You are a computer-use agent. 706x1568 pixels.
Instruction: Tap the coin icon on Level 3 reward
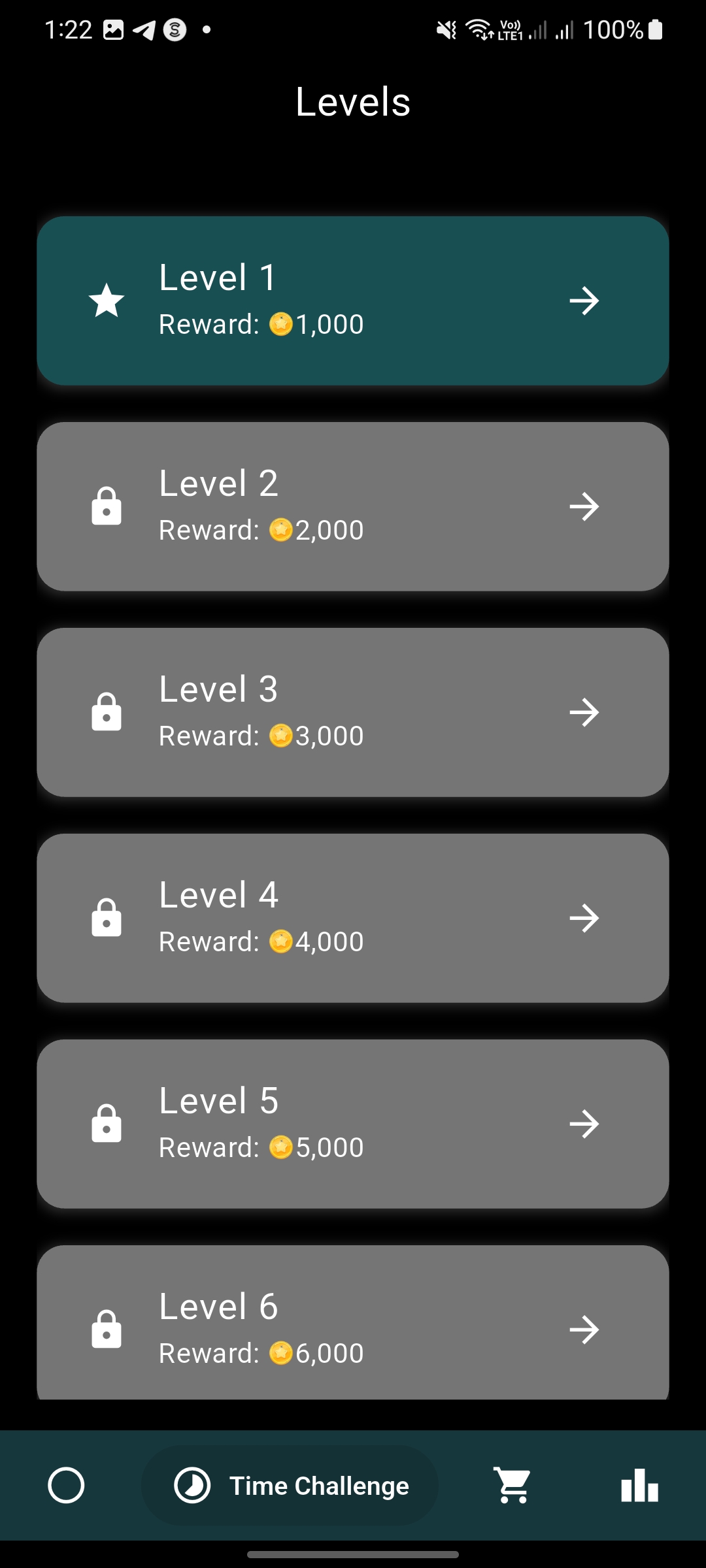(281, 734)
